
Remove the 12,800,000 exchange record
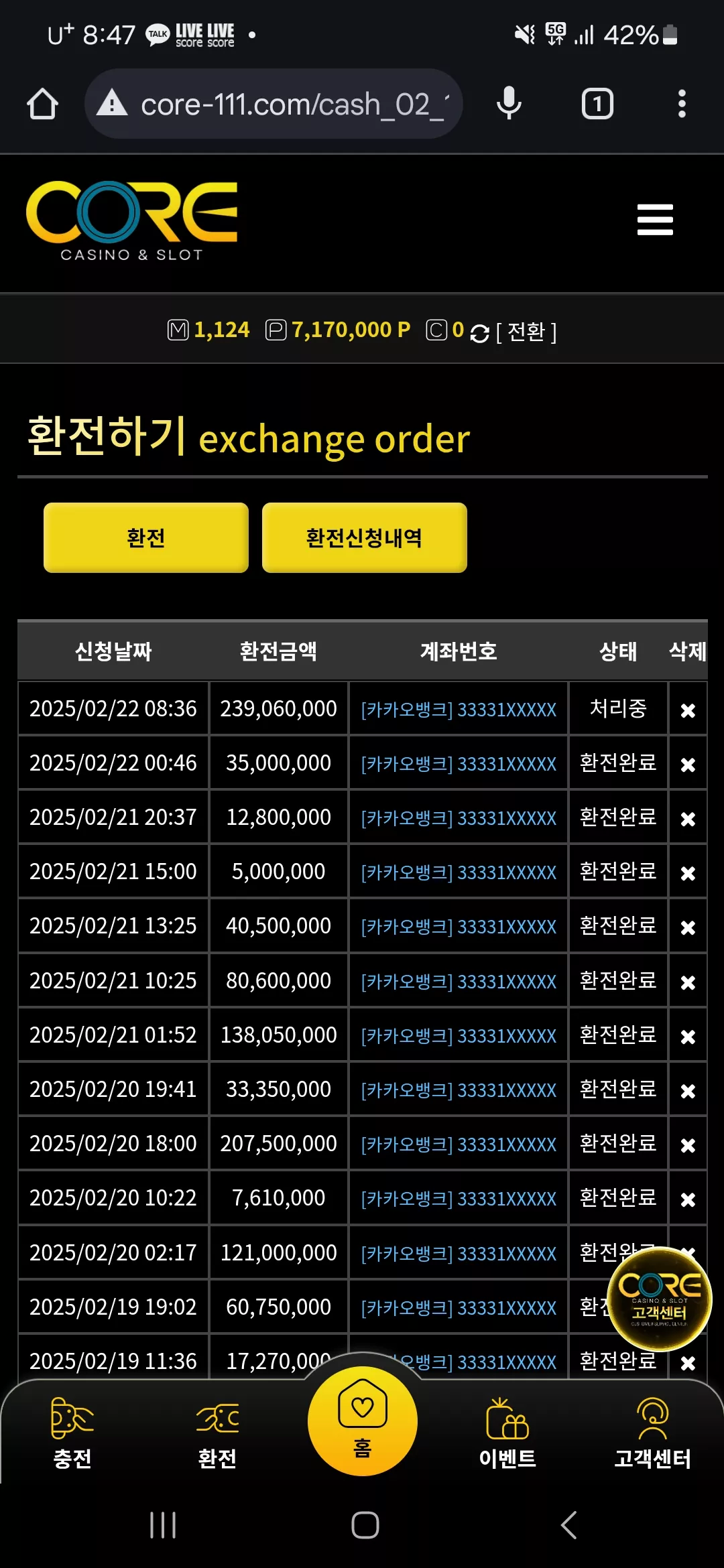tap(688, 819)
